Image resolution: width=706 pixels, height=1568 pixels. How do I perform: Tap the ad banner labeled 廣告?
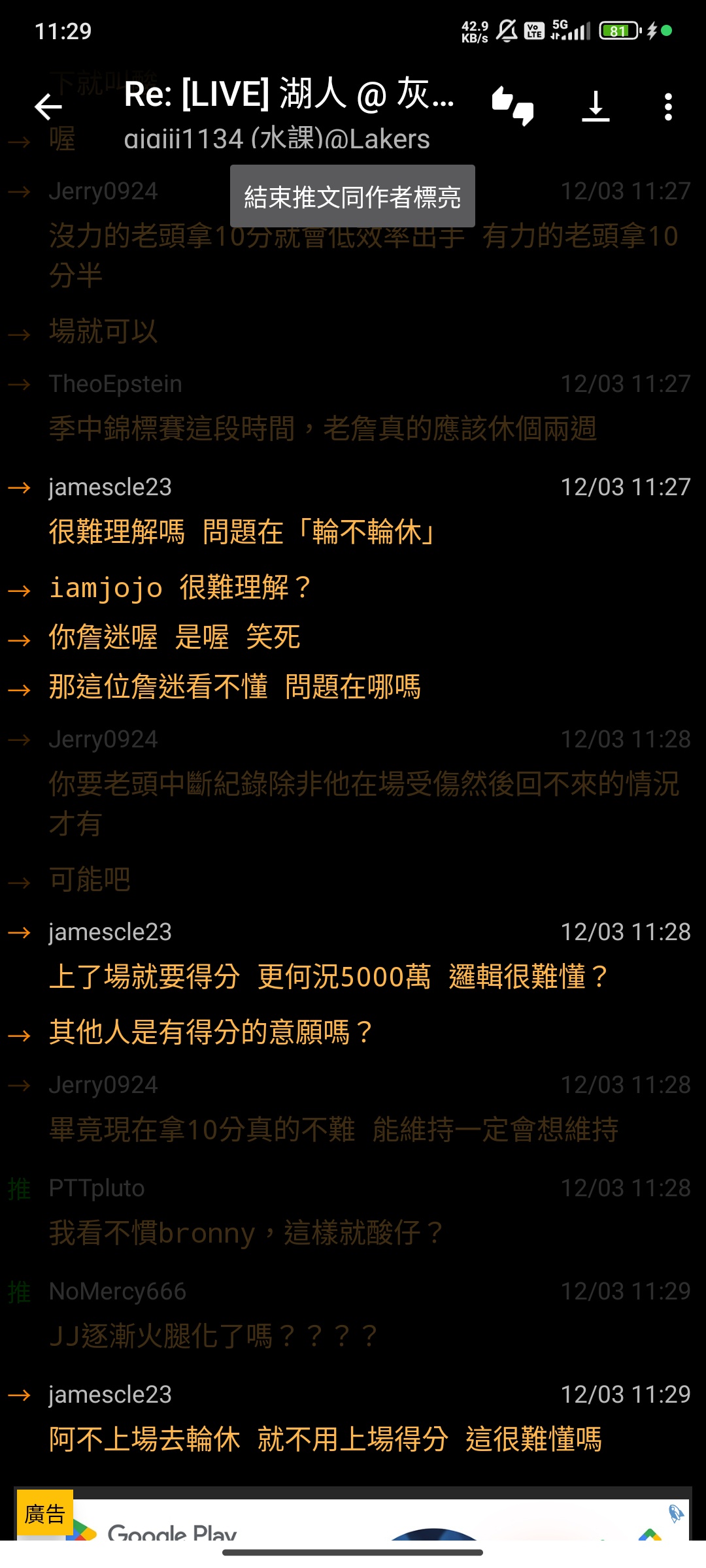(x=353, y=1514)
